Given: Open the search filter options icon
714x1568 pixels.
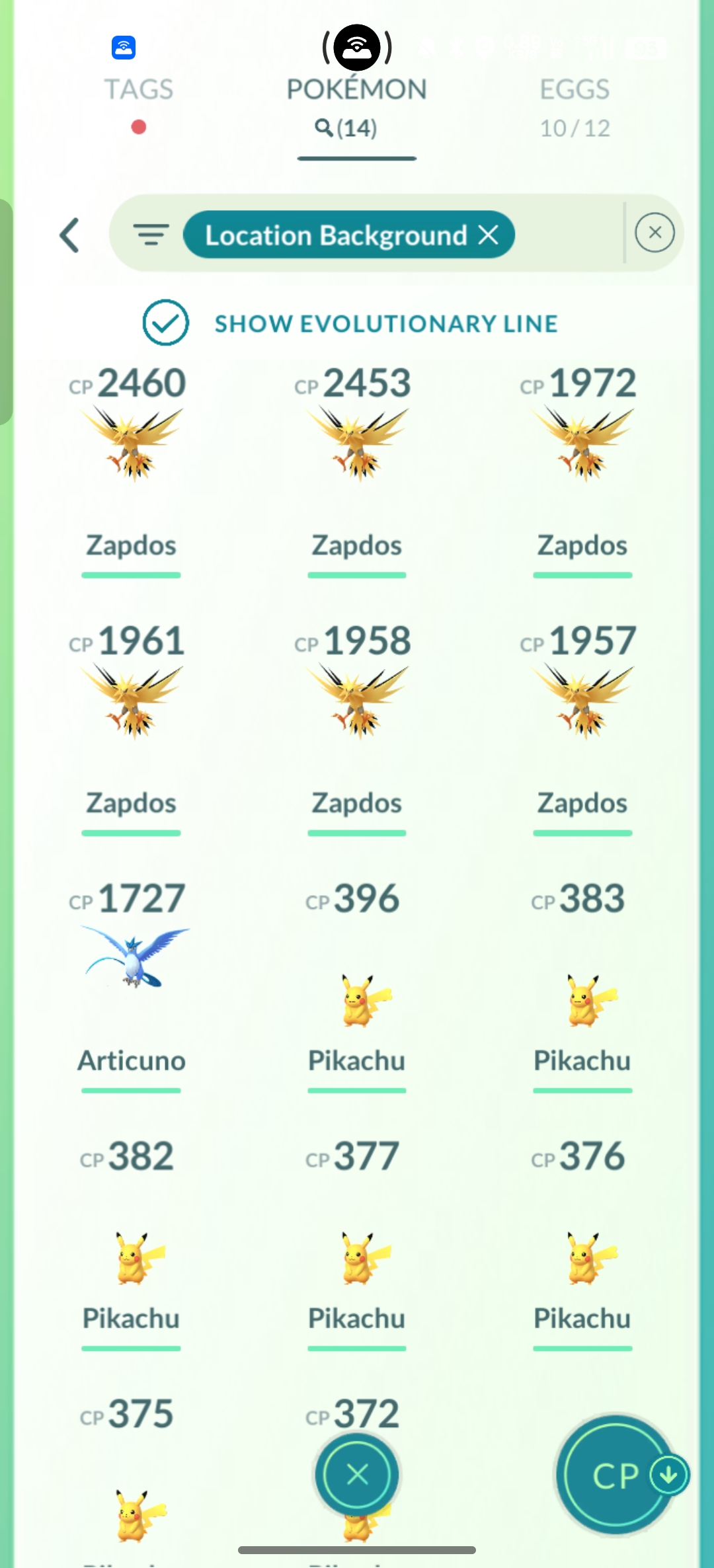Looking at the screenshot, I should [x=151, y=234].
